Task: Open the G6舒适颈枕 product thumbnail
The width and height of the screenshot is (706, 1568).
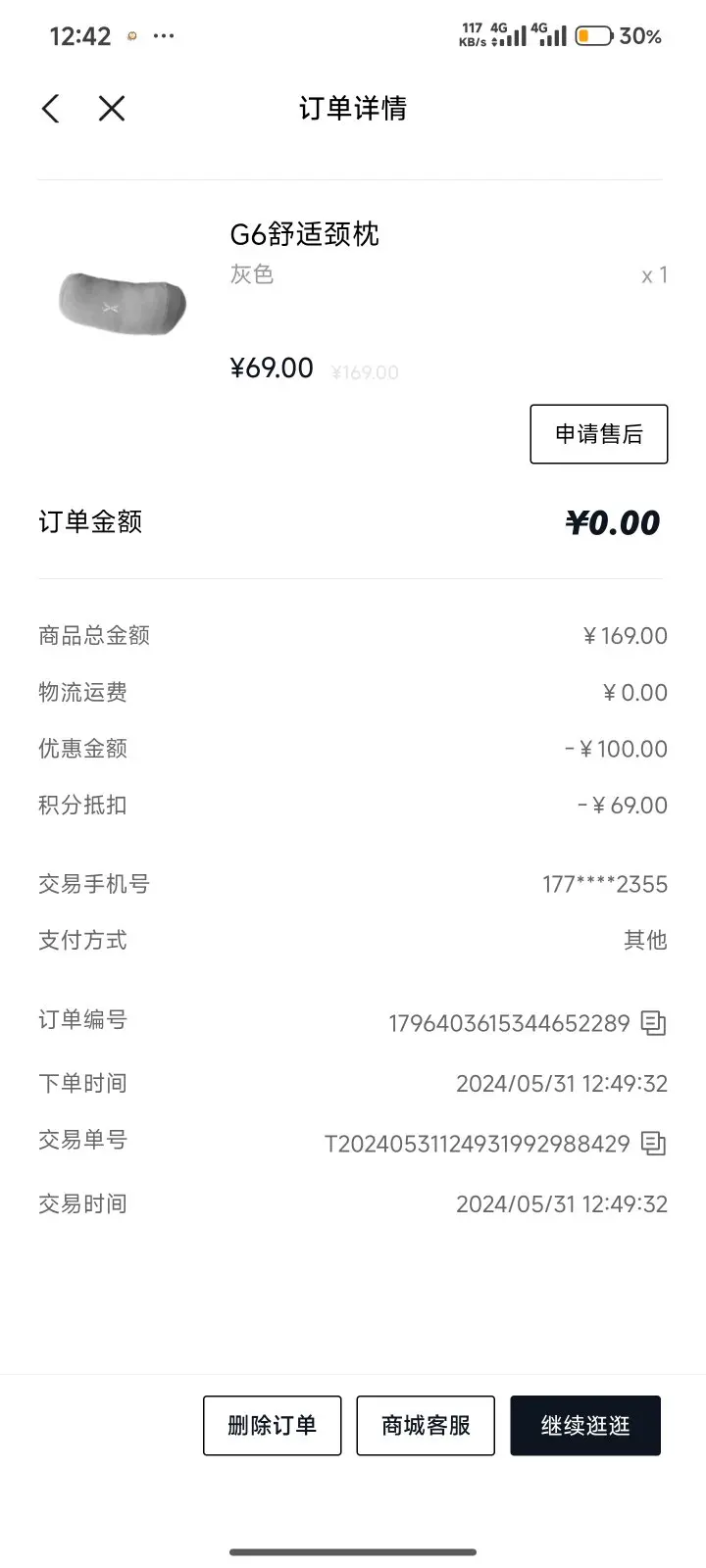Action: point(122,304)
